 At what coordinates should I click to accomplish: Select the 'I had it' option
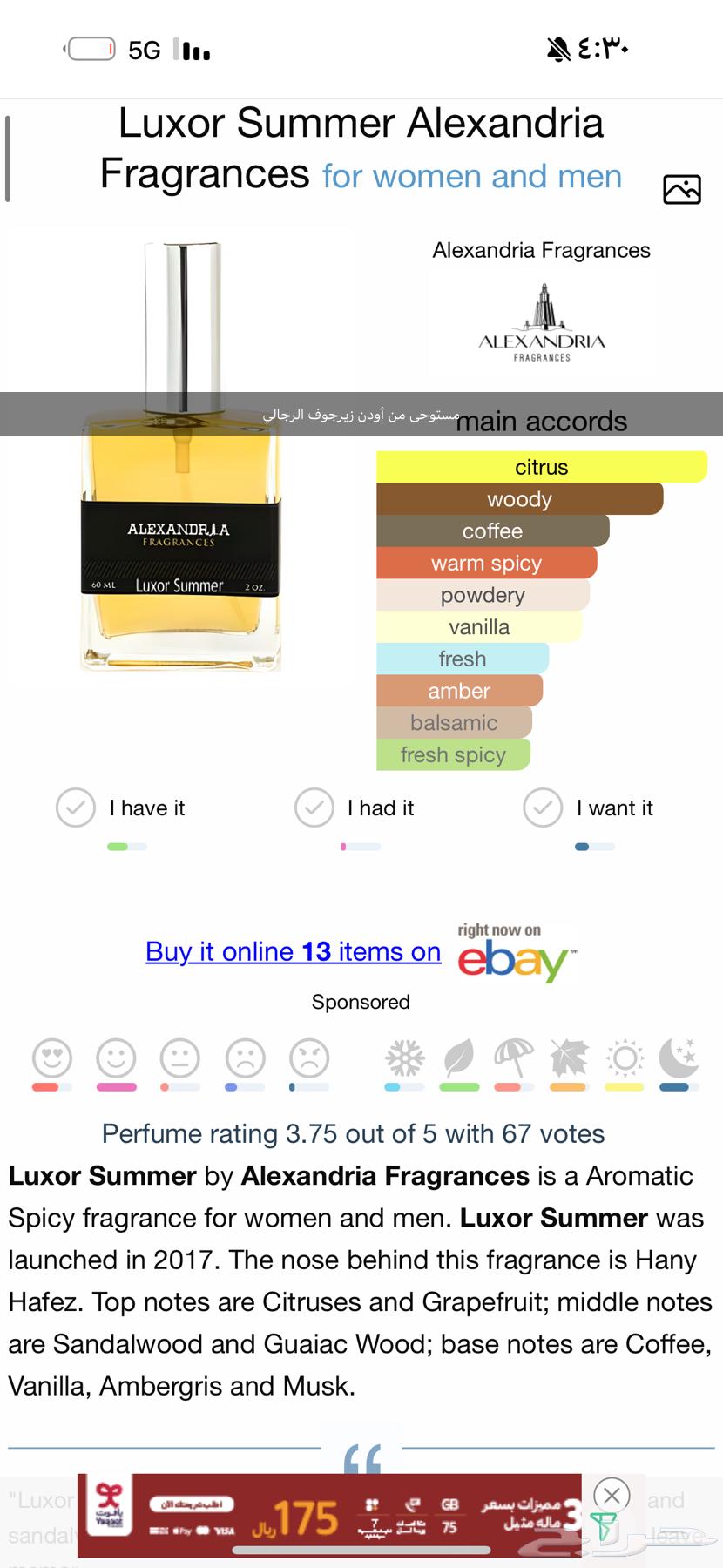[x=314, y=808]
